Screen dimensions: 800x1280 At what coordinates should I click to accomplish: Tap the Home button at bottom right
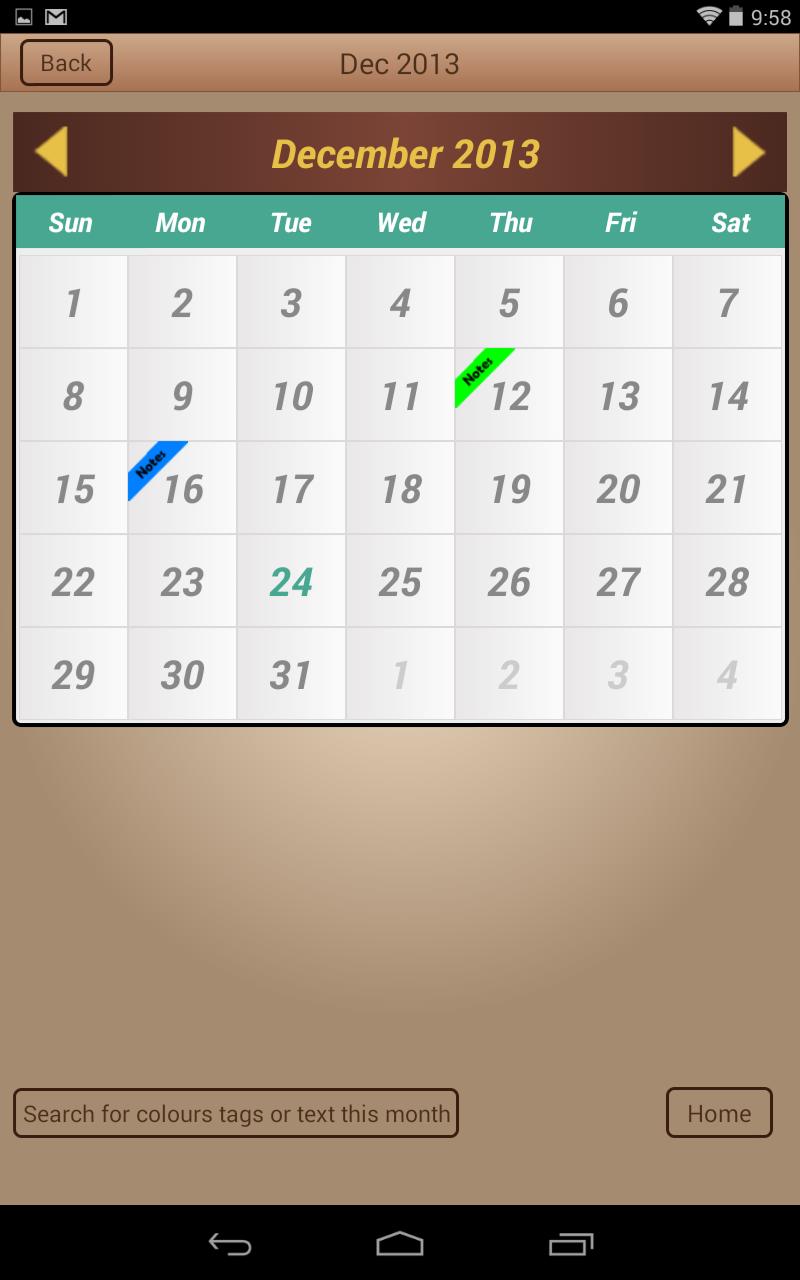click(x=718, y=1112)
